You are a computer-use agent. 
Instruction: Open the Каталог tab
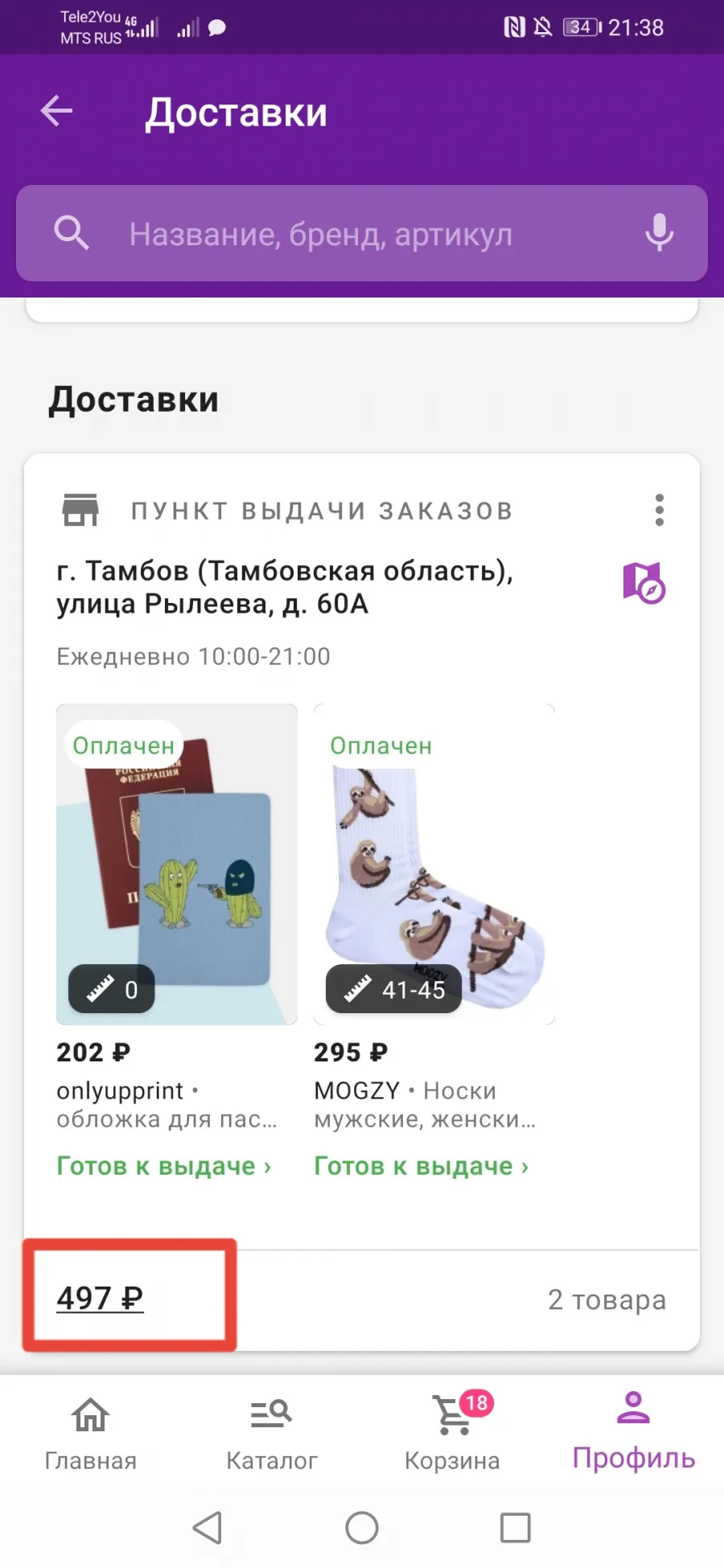point(271,1433)
